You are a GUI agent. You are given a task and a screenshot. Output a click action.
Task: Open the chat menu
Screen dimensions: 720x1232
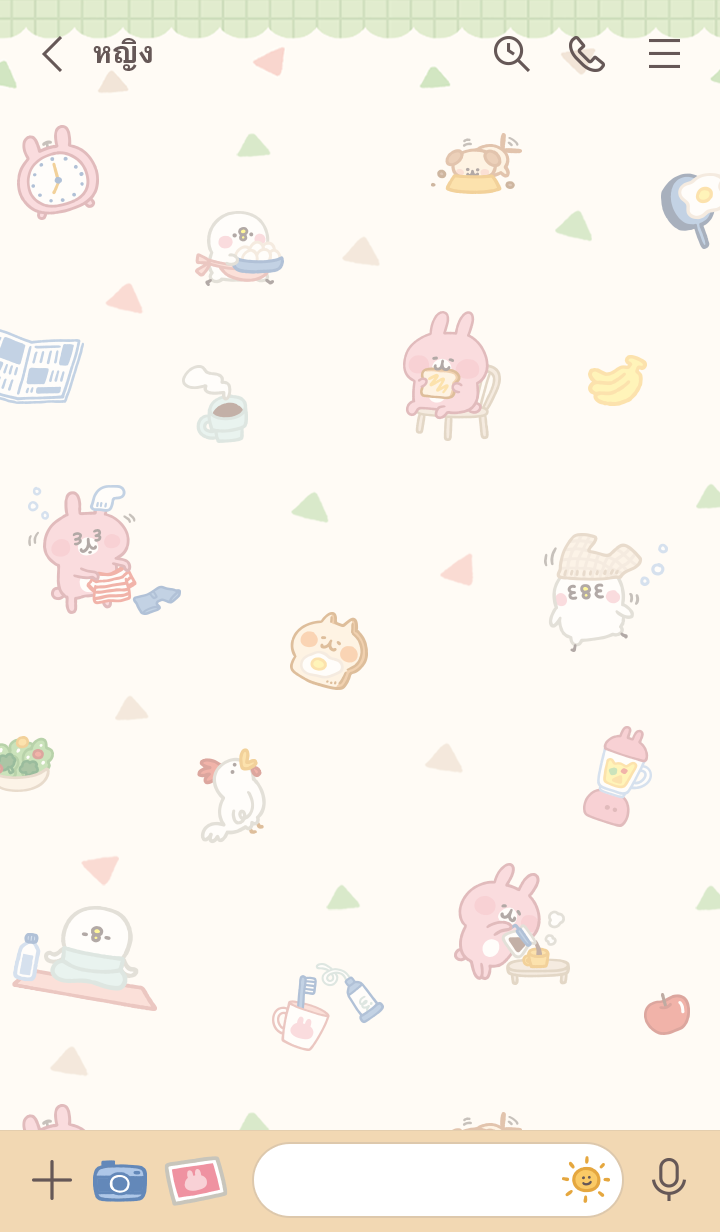click(x=664, y=54)
